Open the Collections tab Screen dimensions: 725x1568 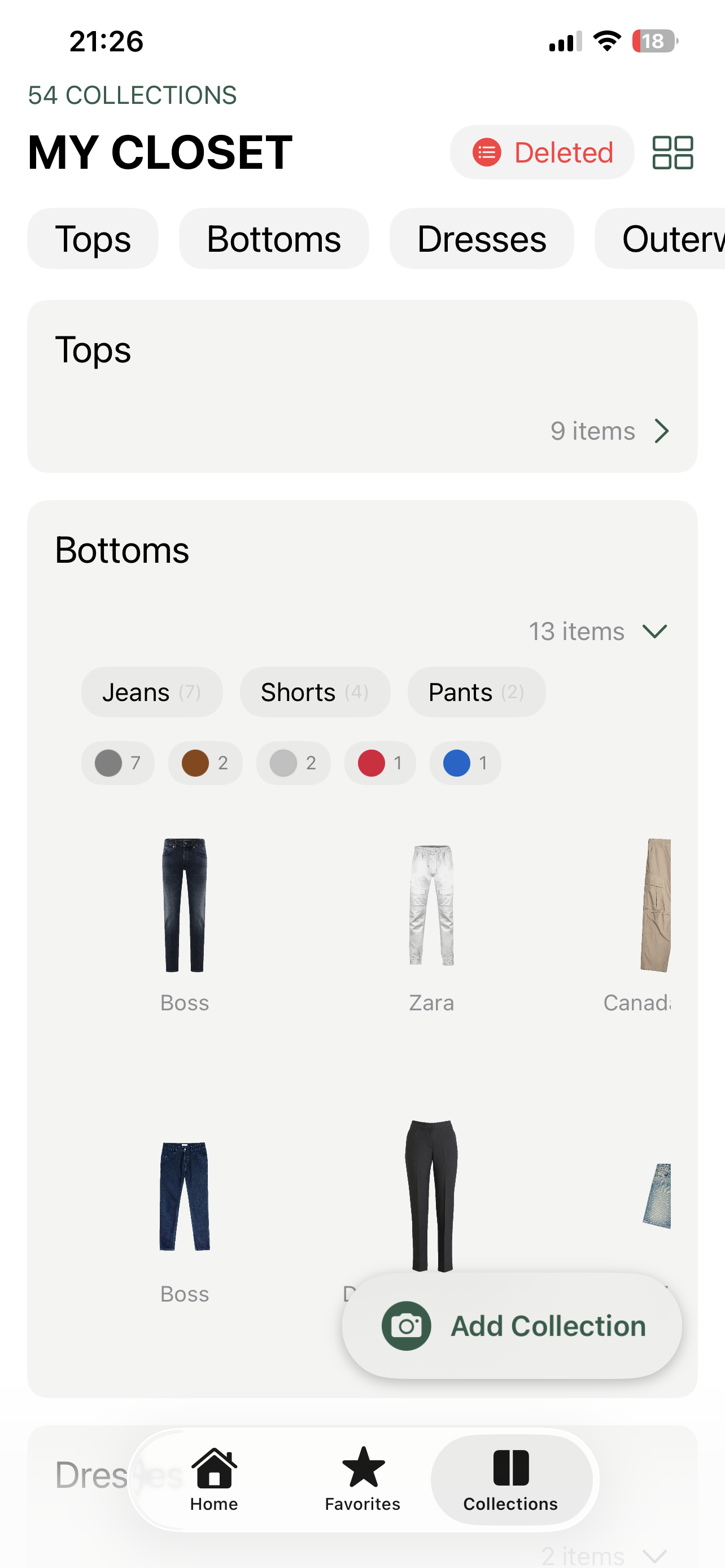coord(511,1479)
